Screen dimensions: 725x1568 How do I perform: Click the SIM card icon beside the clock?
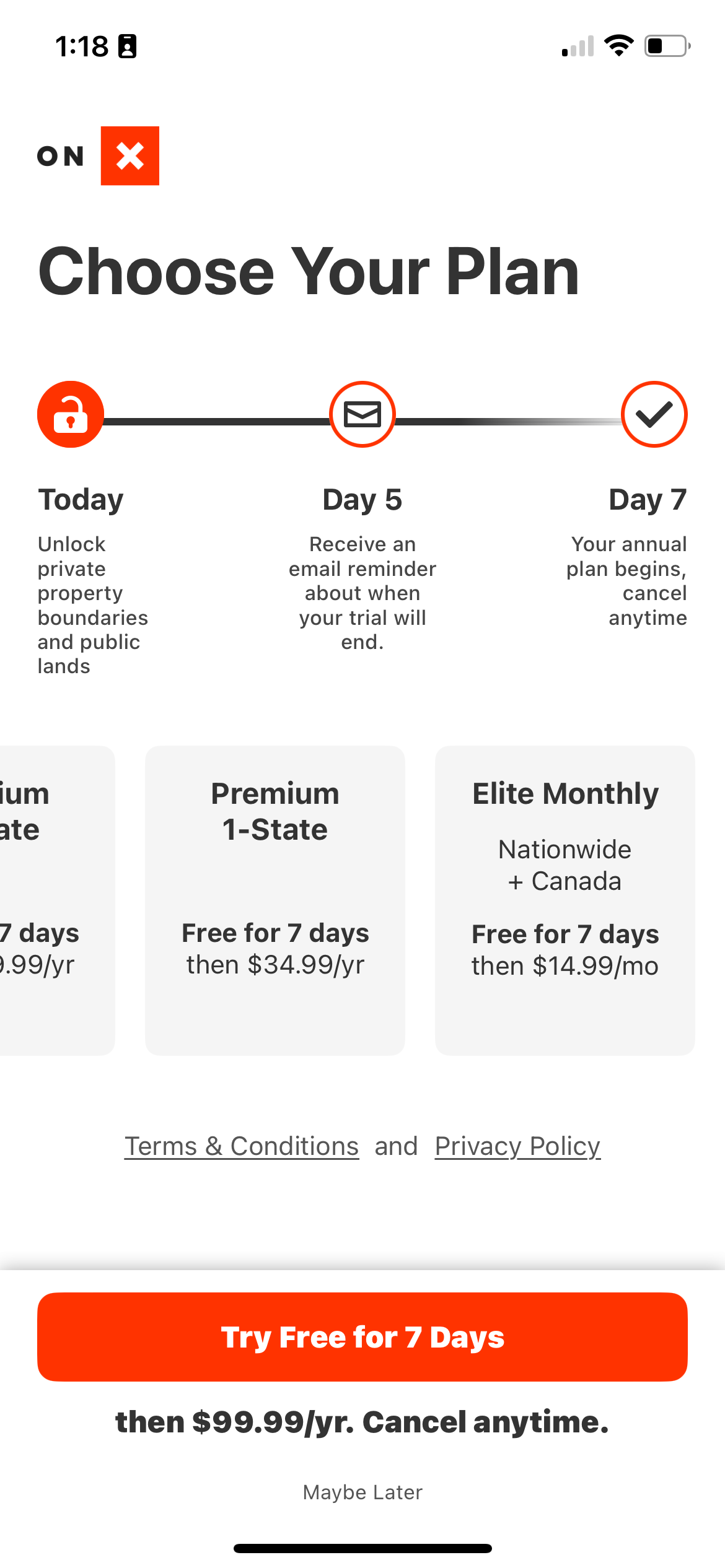point(127,47)
